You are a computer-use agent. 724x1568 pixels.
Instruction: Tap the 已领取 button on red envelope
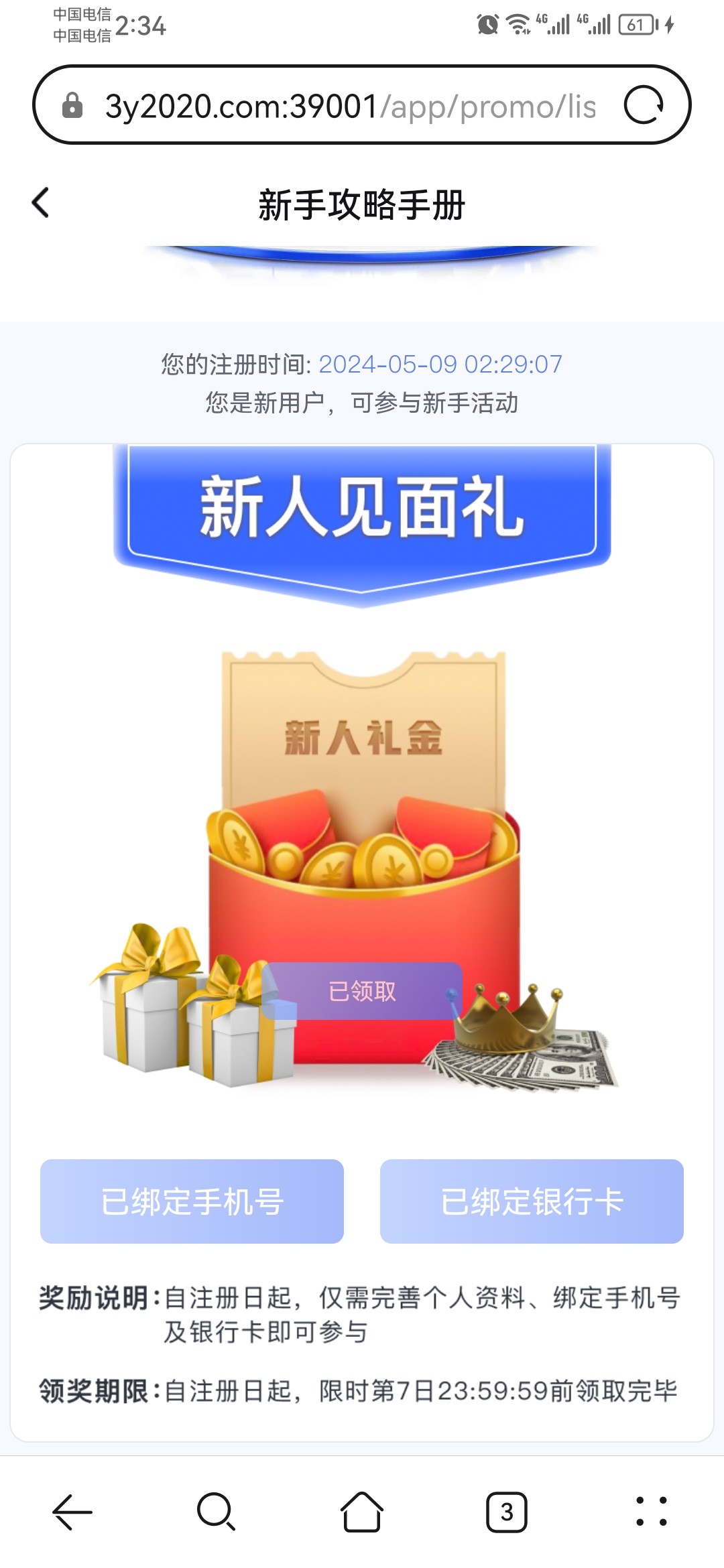point(362,991)
